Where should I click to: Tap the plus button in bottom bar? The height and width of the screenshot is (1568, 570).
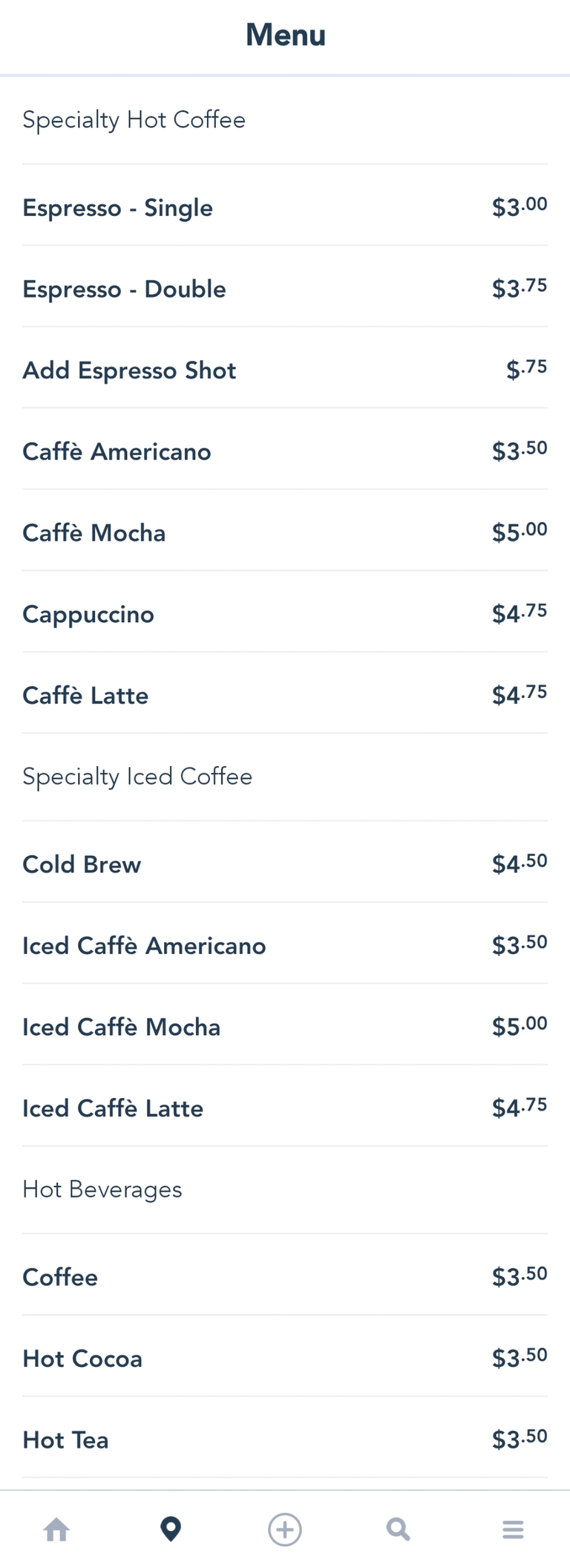pyautogui.click(x=285, y=1529)
